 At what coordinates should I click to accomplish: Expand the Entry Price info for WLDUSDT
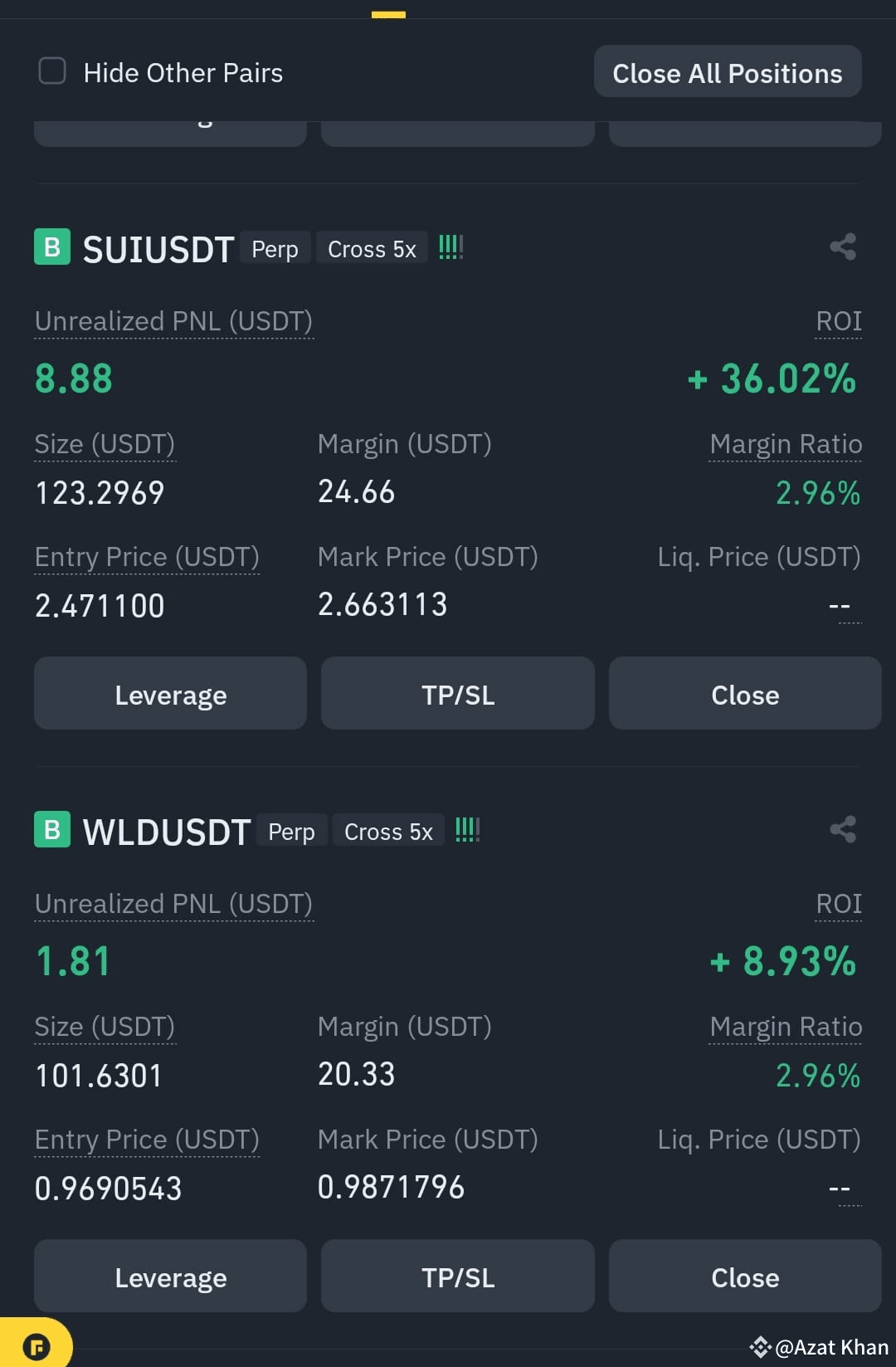[147, 1139]
